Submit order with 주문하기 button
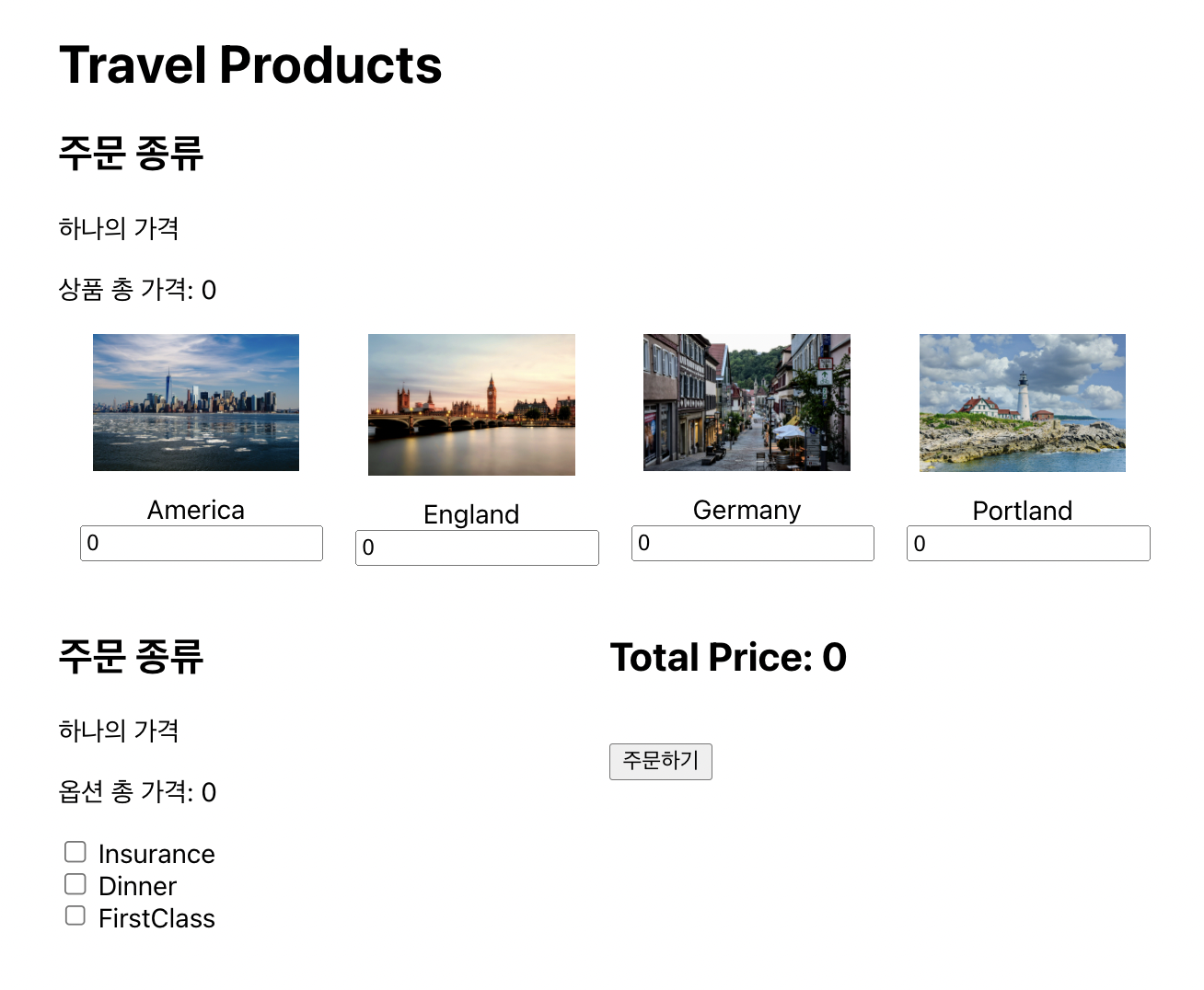Image resolution: width=1204 pixels, height=990 pixels. click(x=660, y=761)
